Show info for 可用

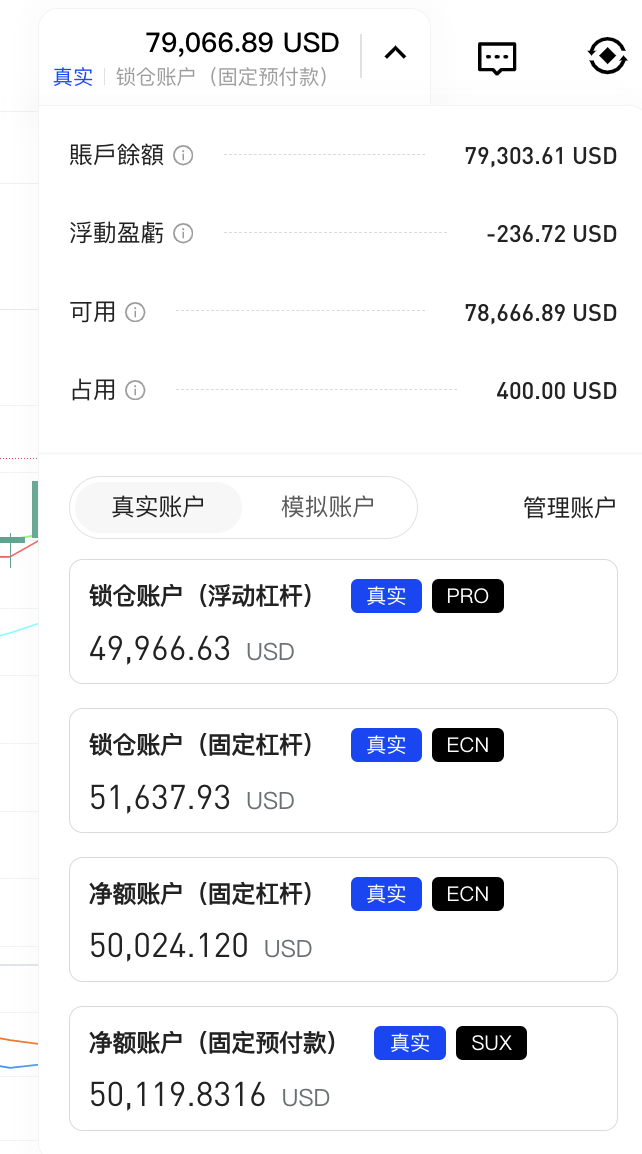[x=135, y=312]
